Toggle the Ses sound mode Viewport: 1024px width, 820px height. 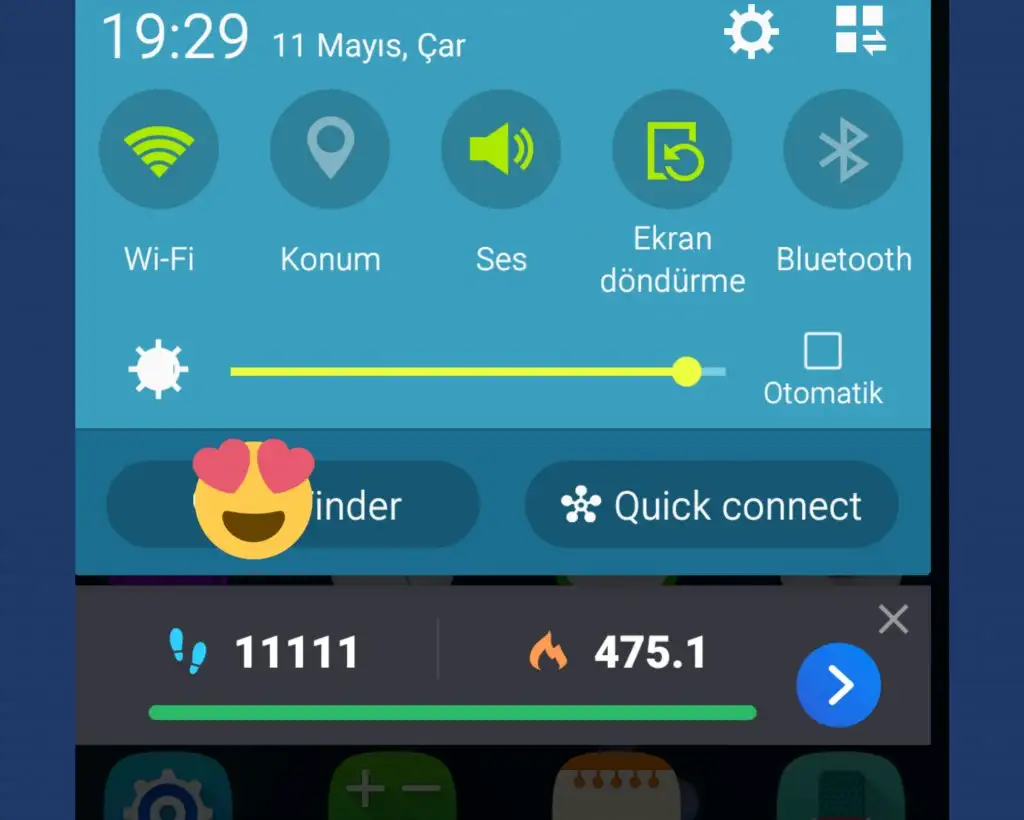pyautogui.click(x=501, y=149)
